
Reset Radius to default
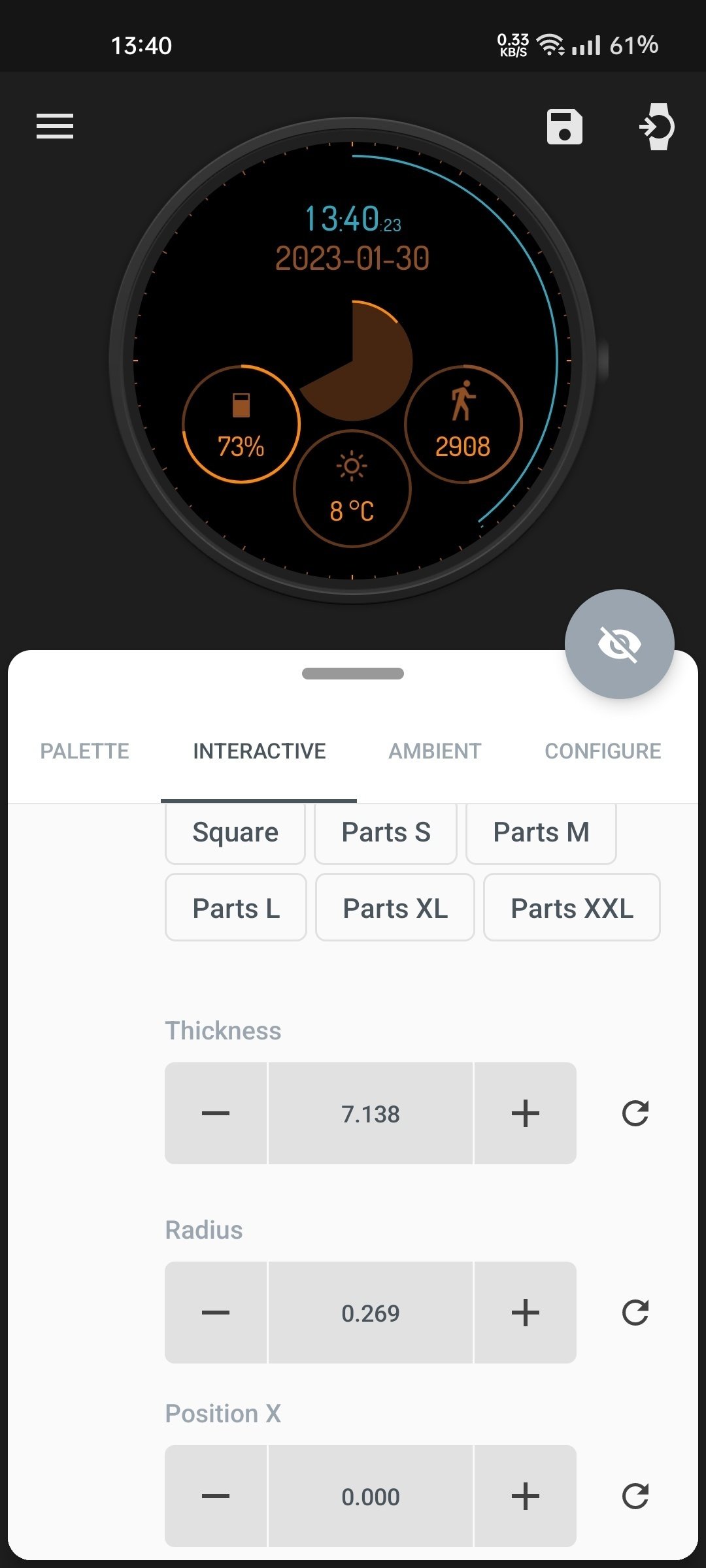[635, 1313]
